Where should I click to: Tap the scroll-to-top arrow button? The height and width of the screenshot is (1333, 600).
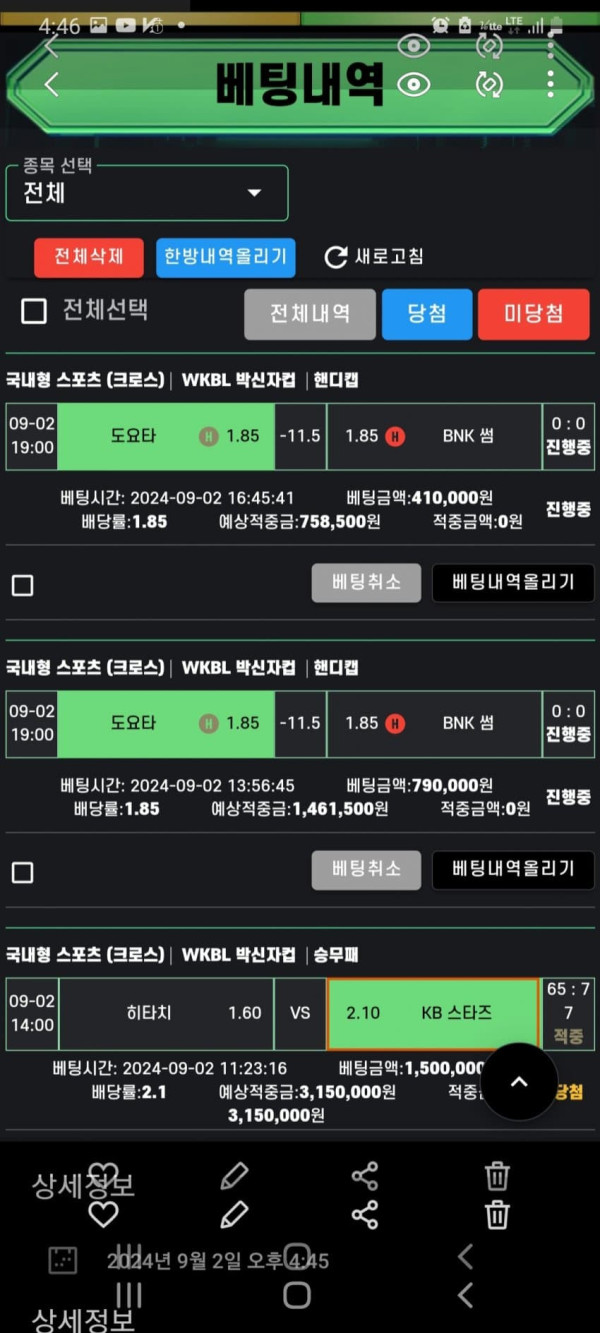(x=519, y=1082)
